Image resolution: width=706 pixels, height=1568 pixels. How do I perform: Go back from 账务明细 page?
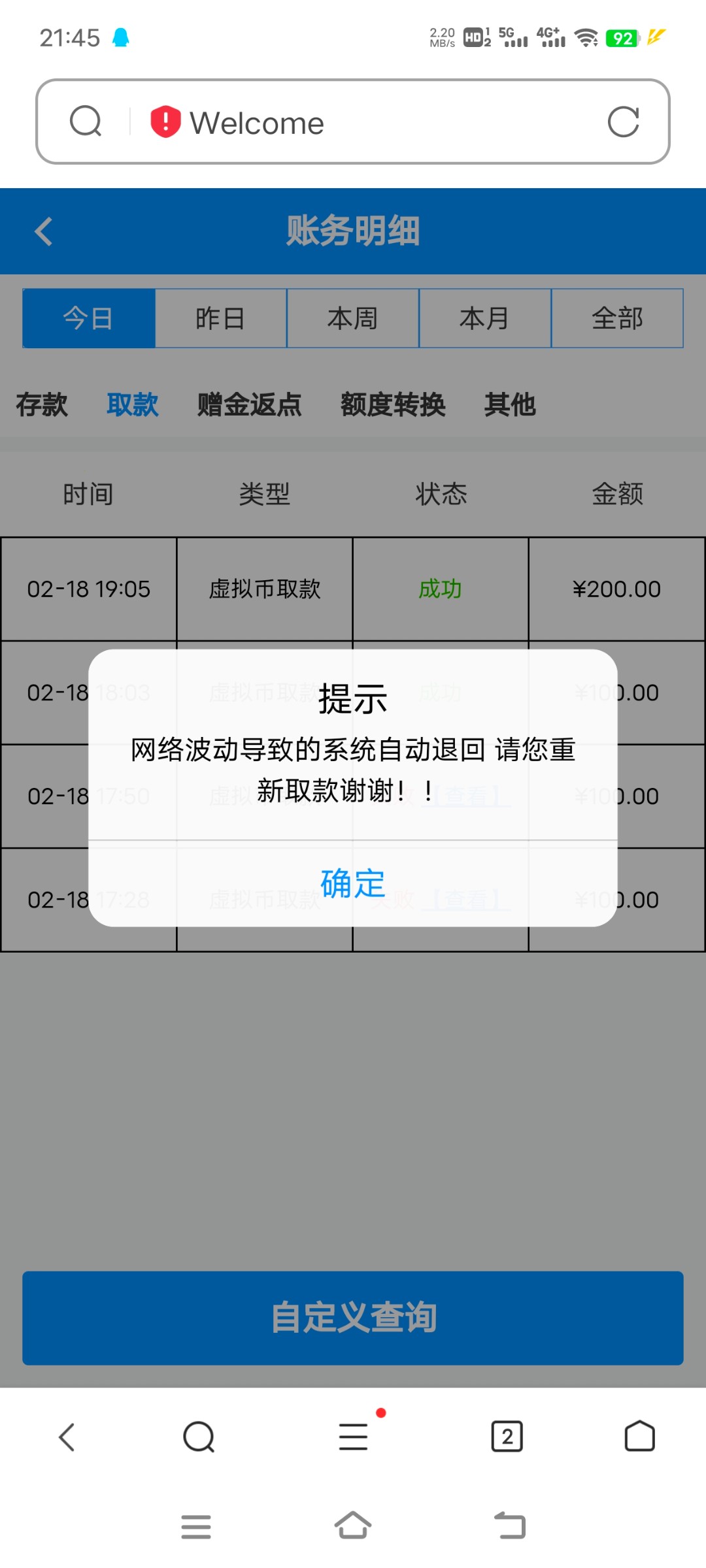pos(44,231)
